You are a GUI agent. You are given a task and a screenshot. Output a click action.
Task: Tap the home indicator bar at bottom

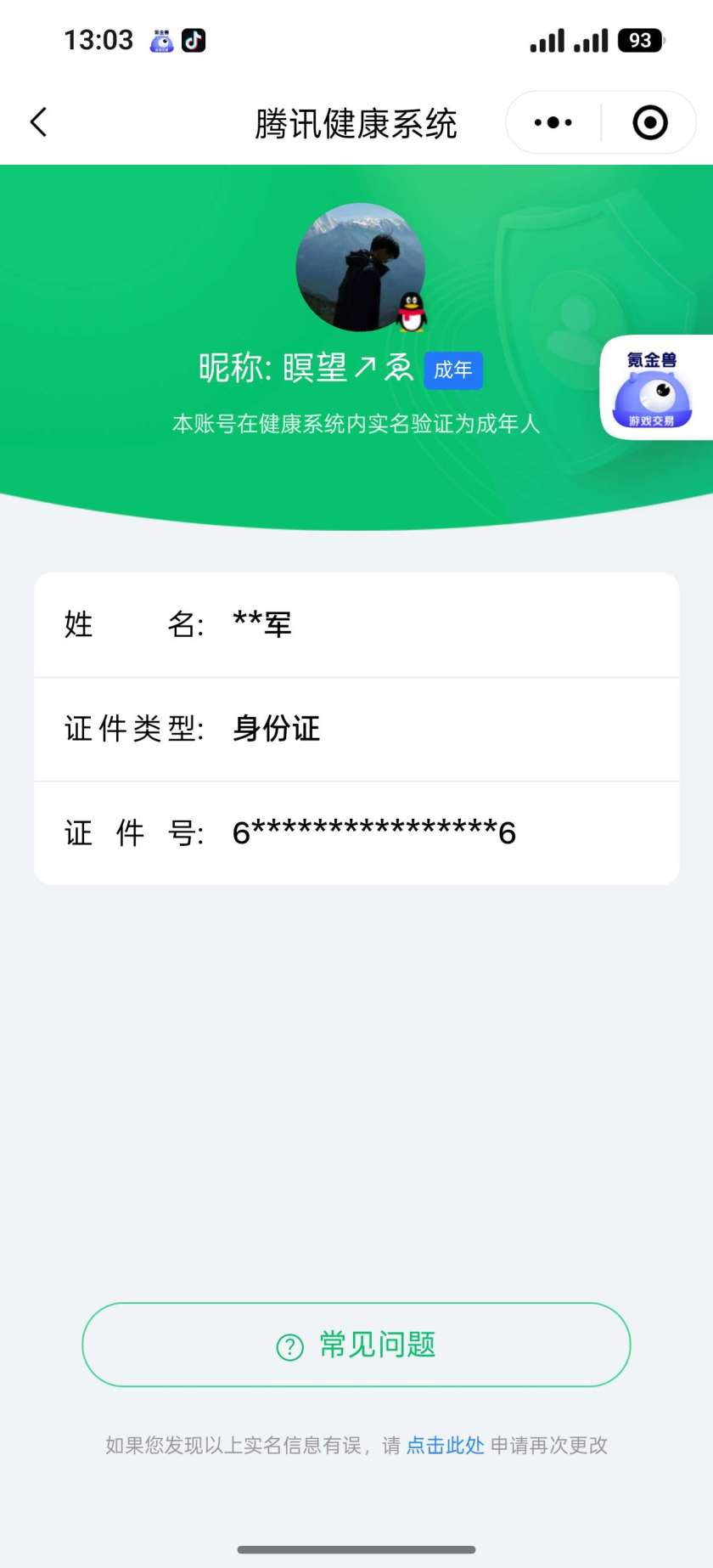(356, 1550)
